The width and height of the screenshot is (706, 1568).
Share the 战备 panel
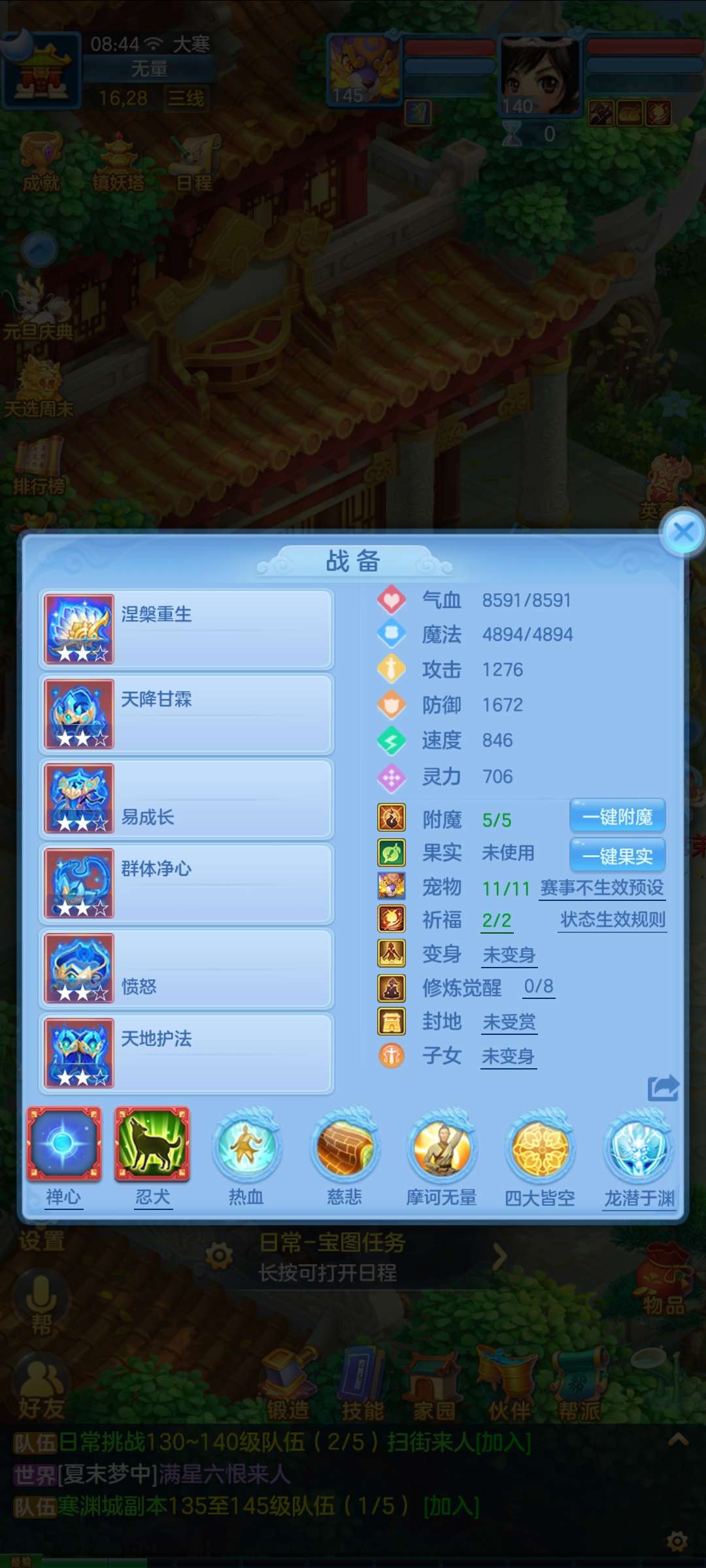click(x=663, y=1088)
